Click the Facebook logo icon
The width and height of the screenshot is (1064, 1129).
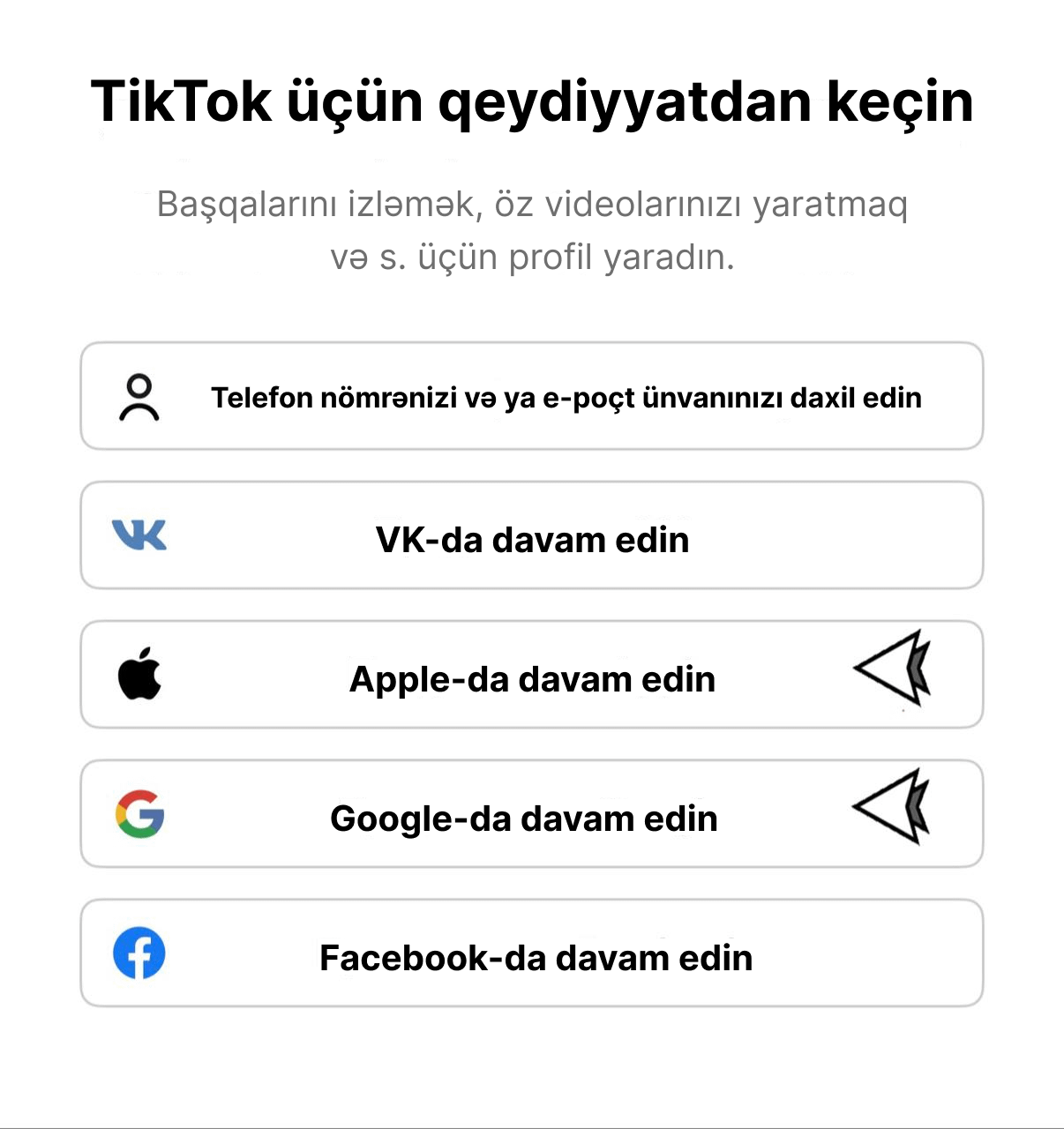(x=139, y=953)
